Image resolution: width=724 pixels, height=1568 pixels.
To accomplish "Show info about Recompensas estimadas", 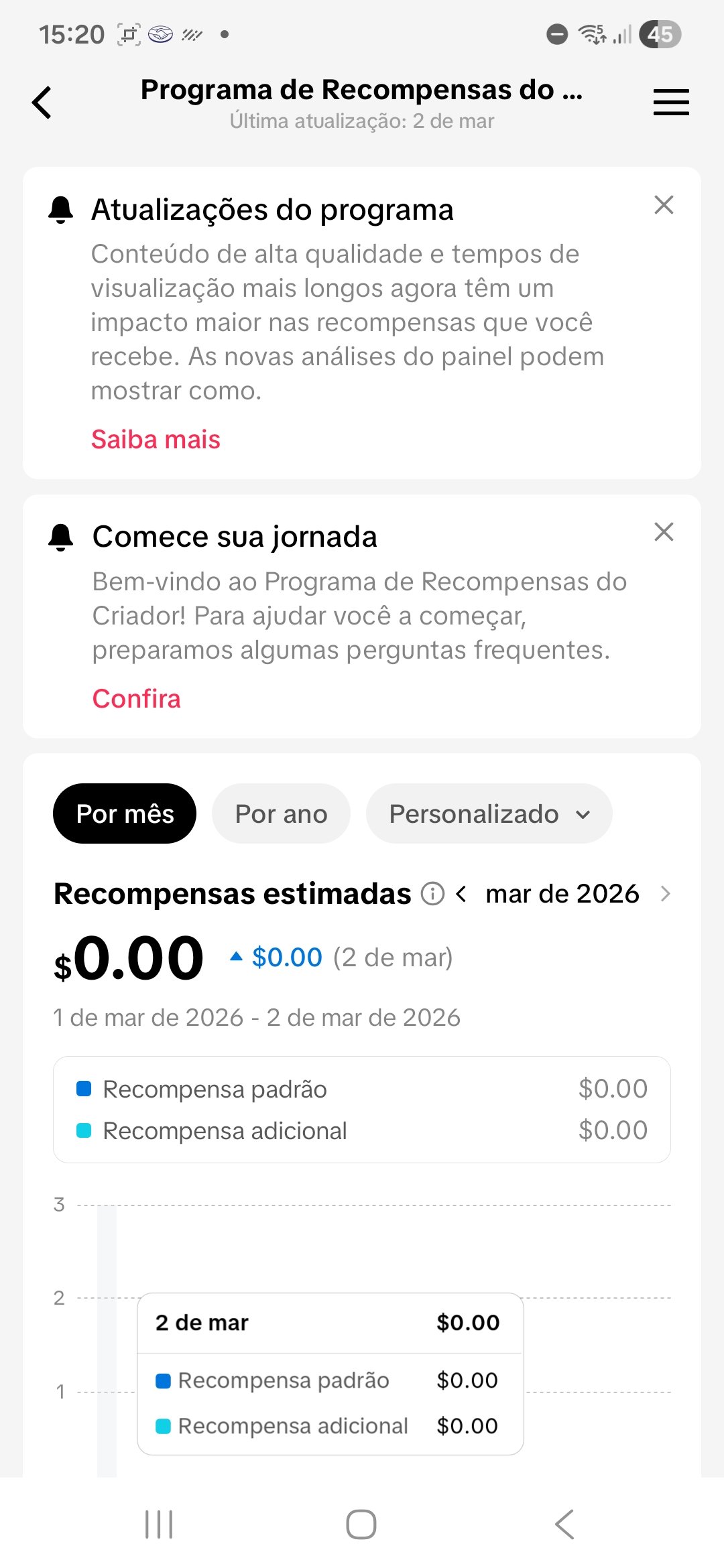I will 432,894.
